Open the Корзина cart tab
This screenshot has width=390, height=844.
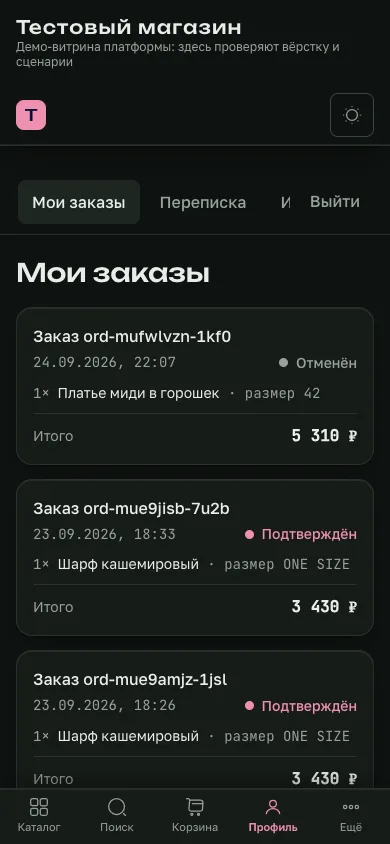(195, 815)
